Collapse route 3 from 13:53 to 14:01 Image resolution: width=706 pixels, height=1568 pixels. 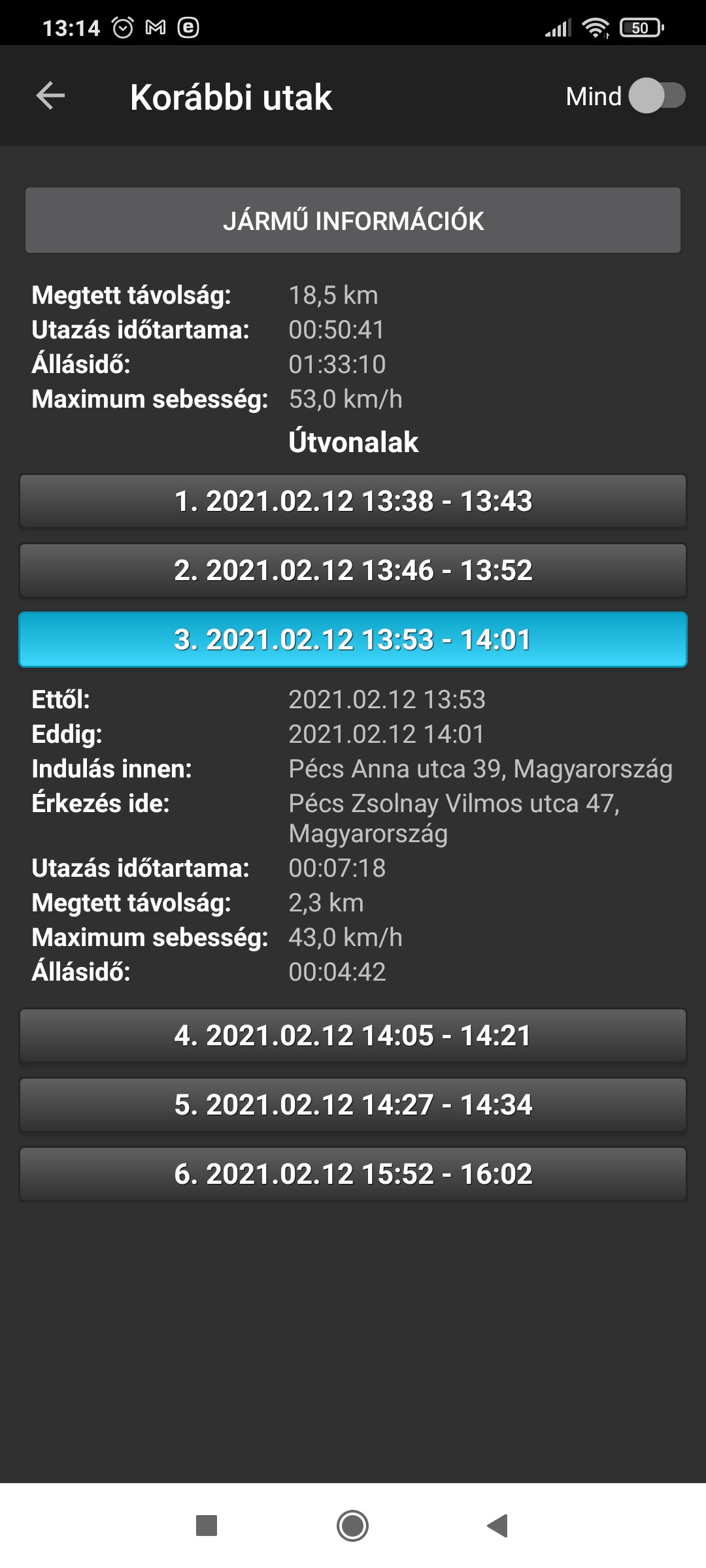click(353, 640)
